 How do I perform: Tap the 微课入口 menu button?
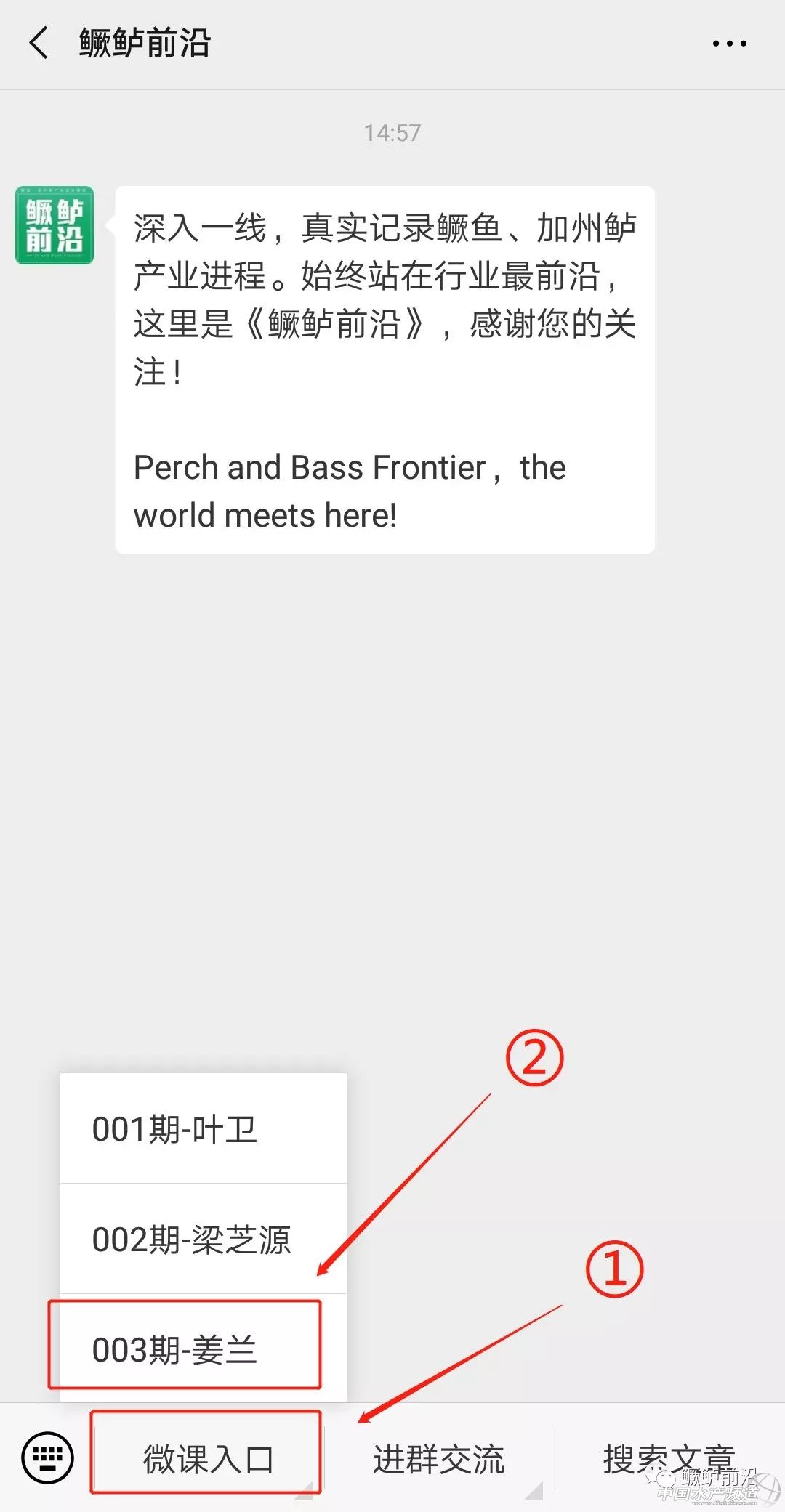207,1459
